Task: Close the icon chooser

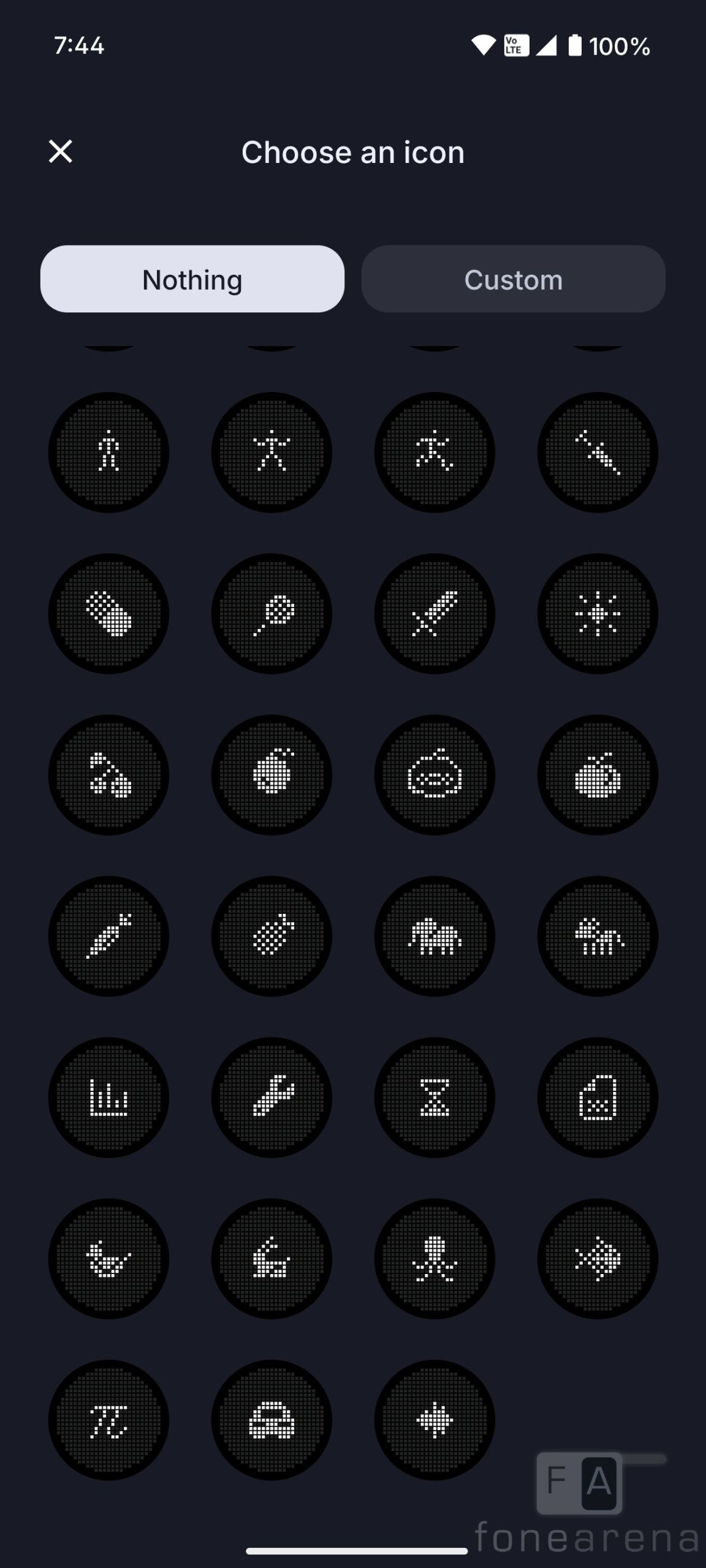Action: click(60, 151)
